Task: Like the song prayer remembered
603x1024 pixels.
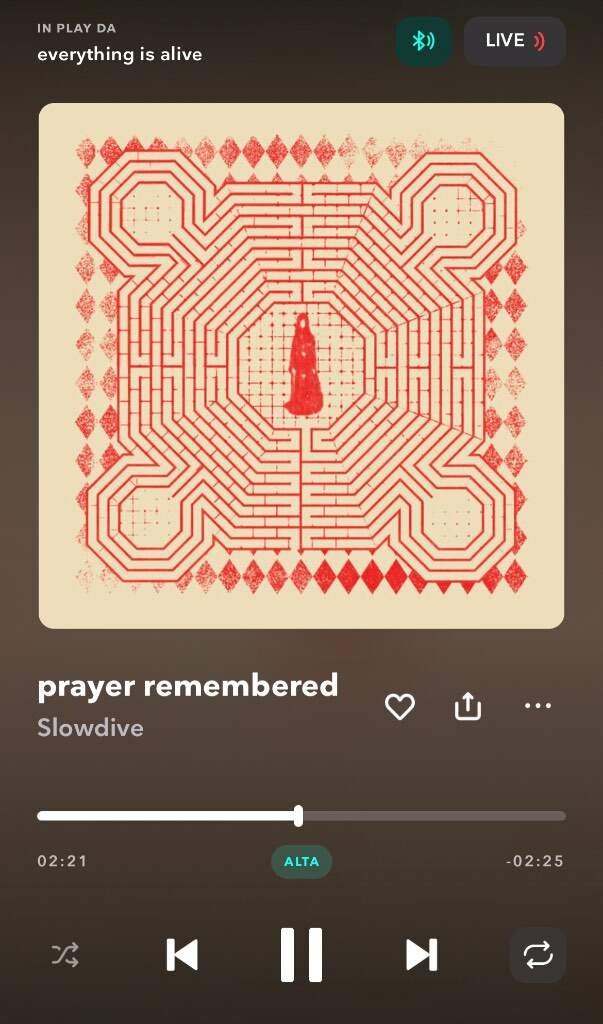Action: pyautogui.click(x=400, y=707)
